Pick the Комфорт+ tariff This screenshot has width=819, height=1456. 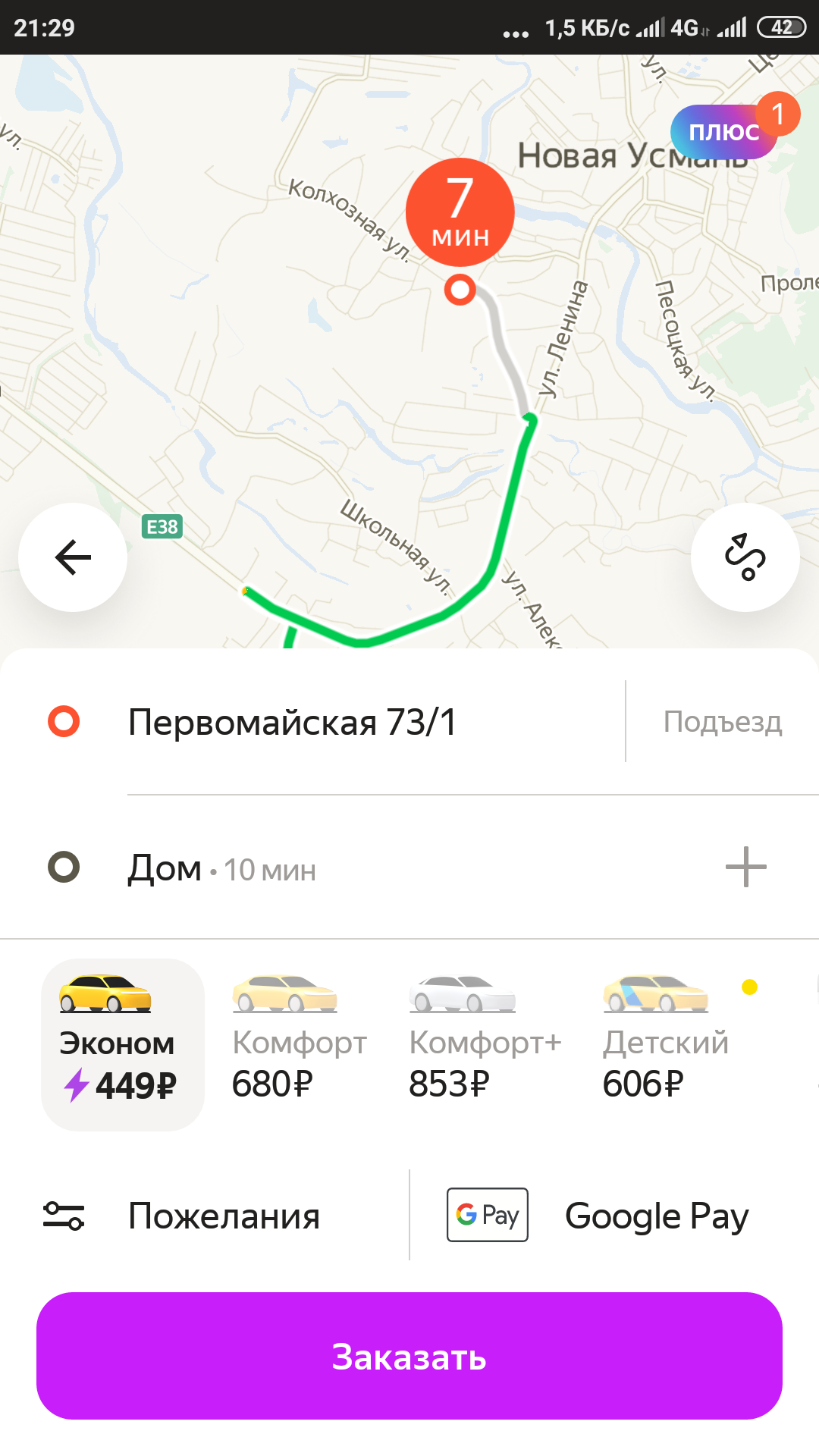(484, 1044)
